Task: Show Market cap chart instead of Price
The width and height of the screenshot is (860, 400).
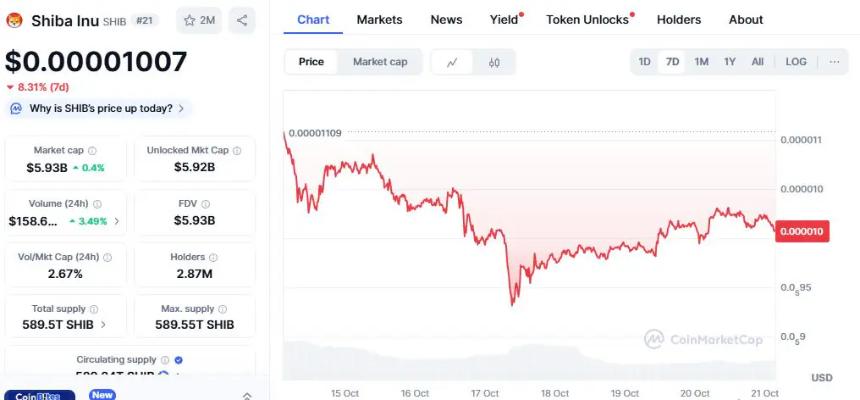Action: (x=380, y=62)
